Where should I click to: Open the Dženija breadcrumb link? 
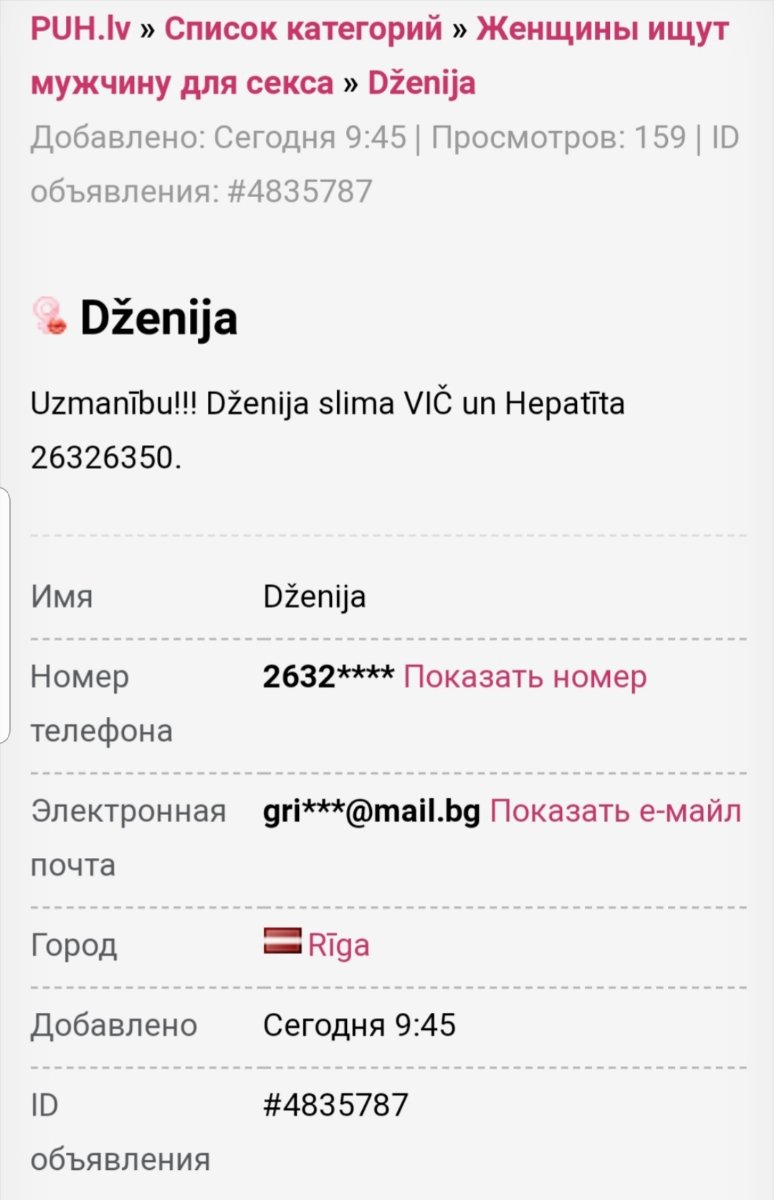pos(421,83)
